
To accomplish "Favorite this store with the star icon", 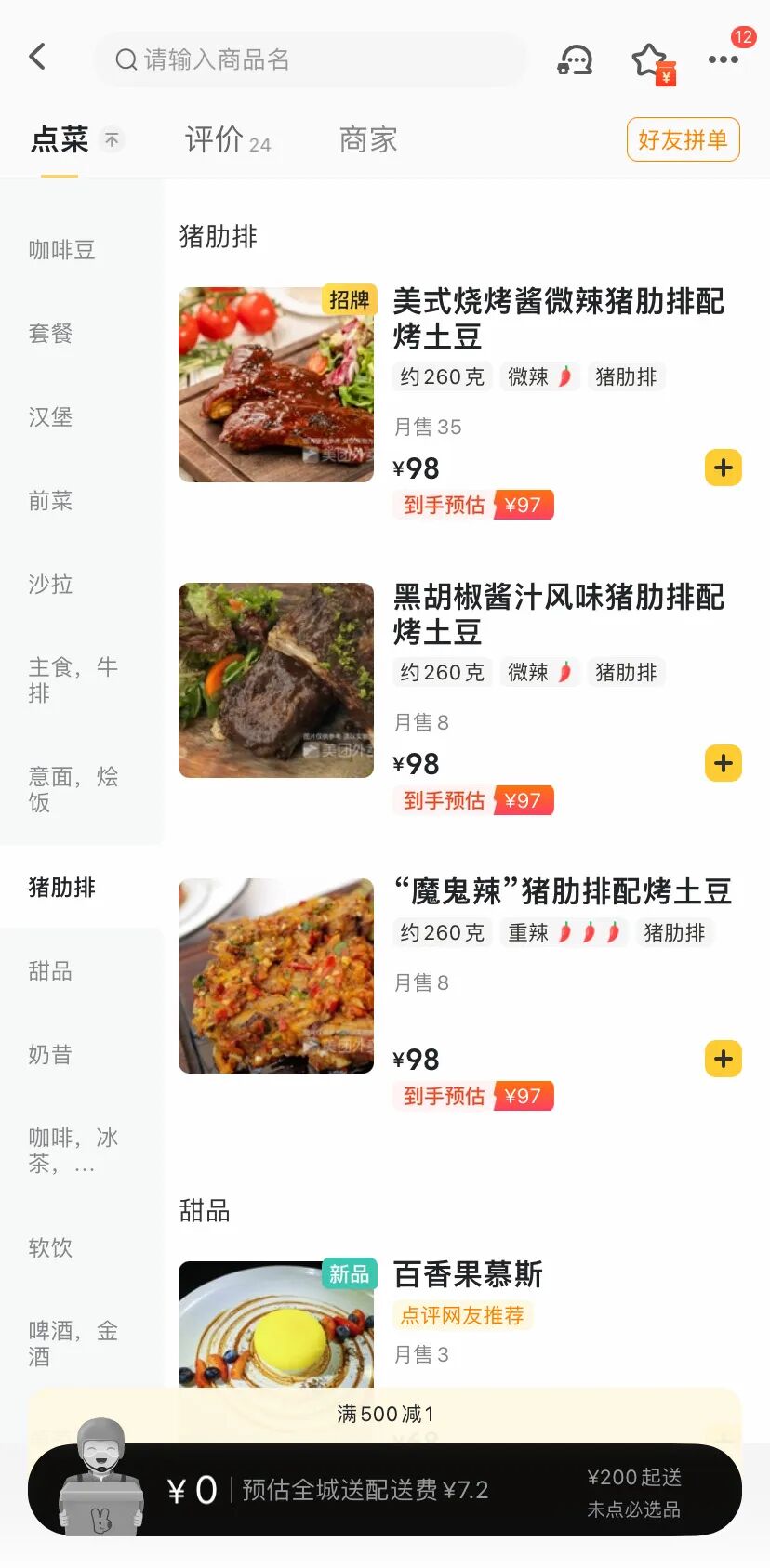I will [x=650, y=61].
